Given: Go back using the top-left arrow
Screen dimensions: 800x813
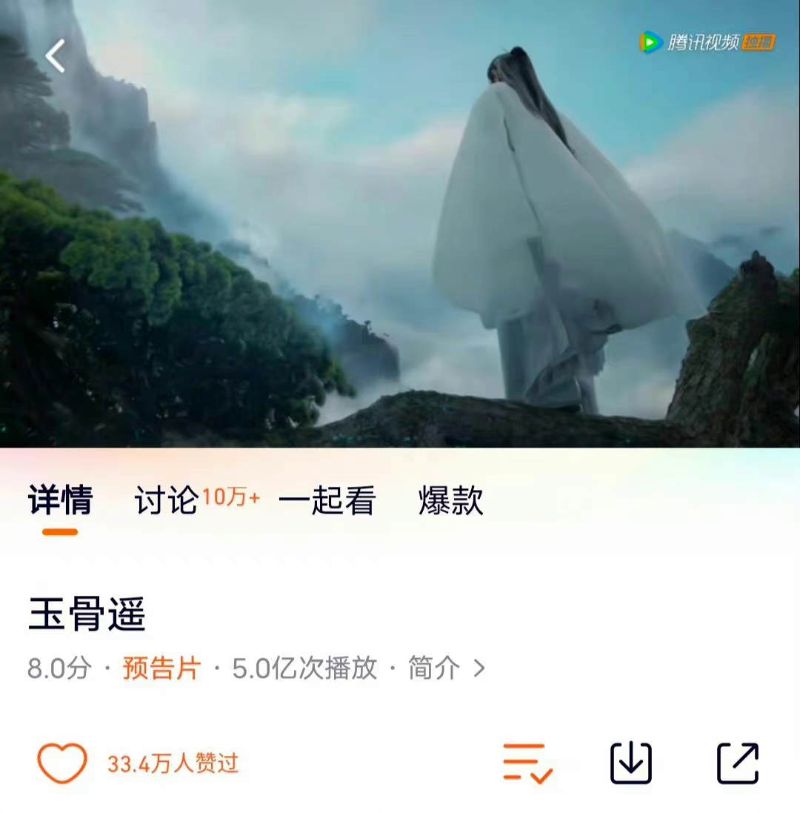Looking at the screenshot, I should 56,56.
